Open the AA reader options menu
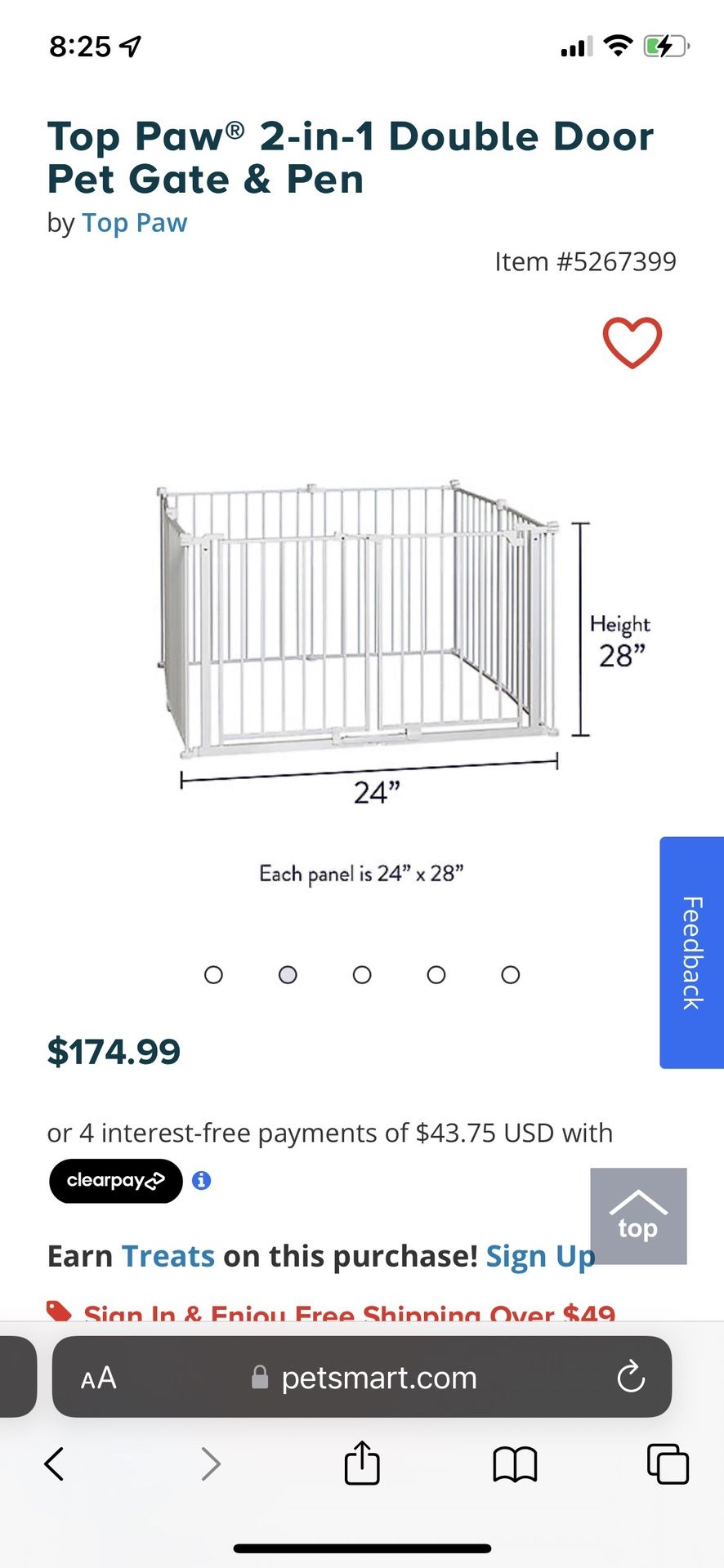724x1568 pixels. (x=99, y=1378)
